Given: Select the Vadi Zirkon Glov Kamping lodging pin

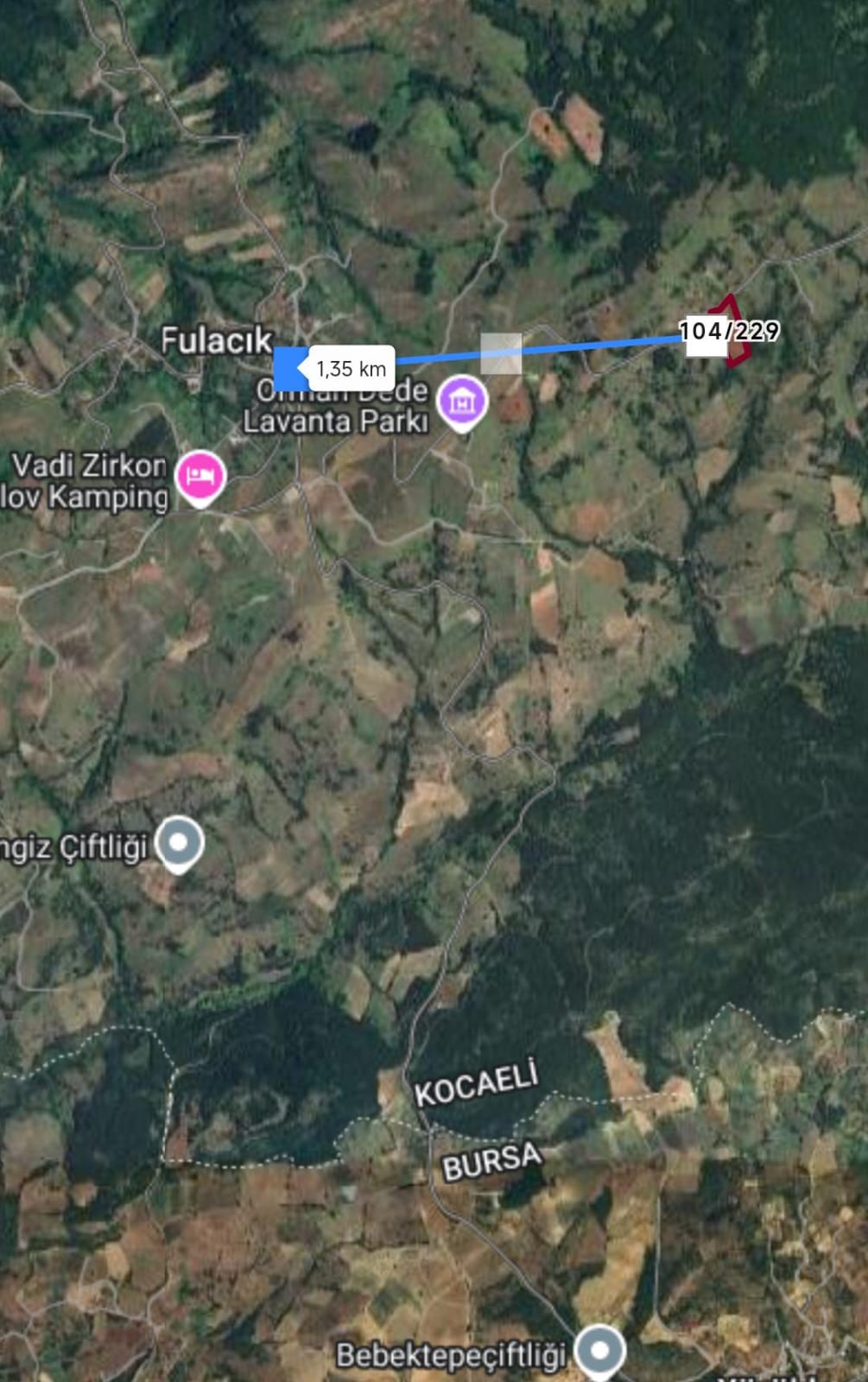Looking at the screenshot, I should point(200,476).
